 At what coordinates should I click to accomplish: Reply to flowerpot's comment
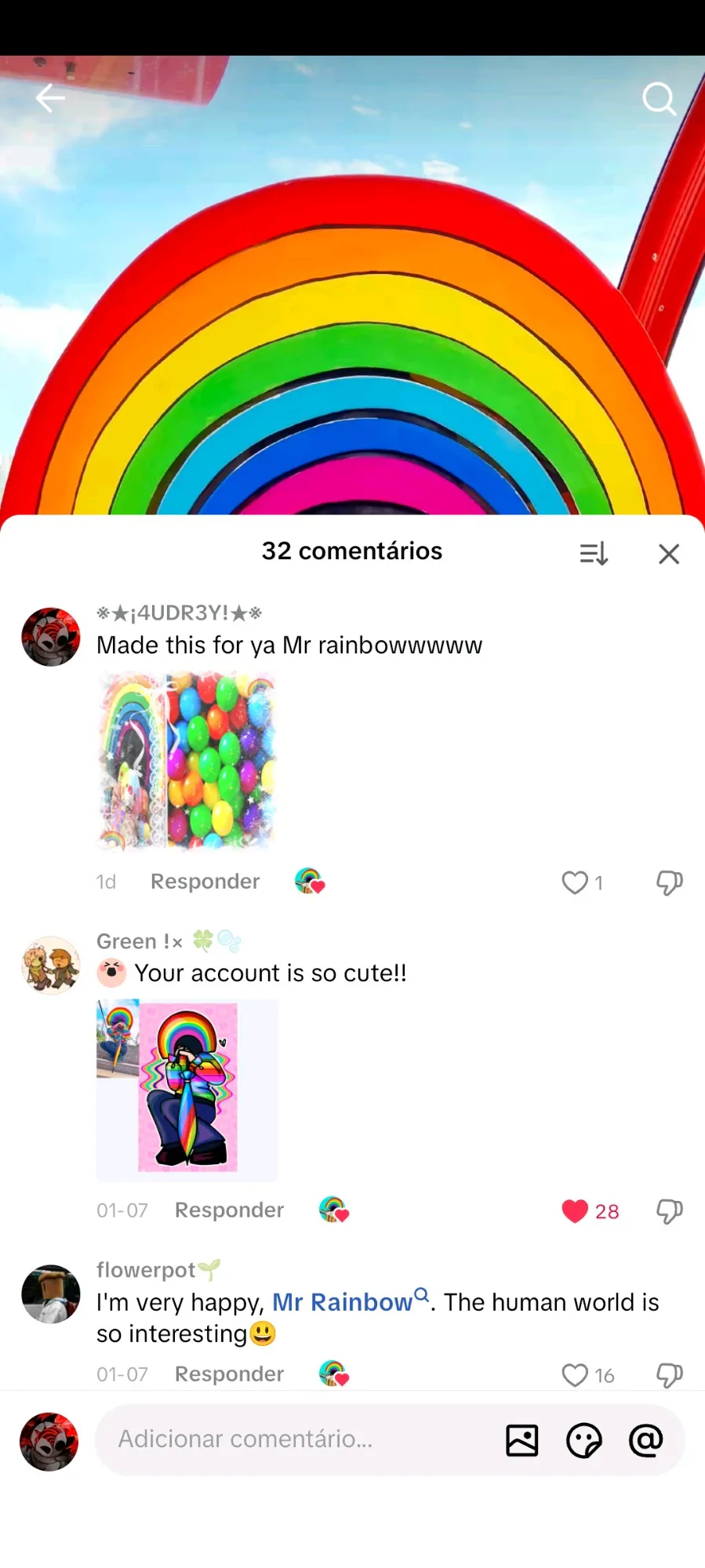pyautogui.click(x=229, y=1374)
